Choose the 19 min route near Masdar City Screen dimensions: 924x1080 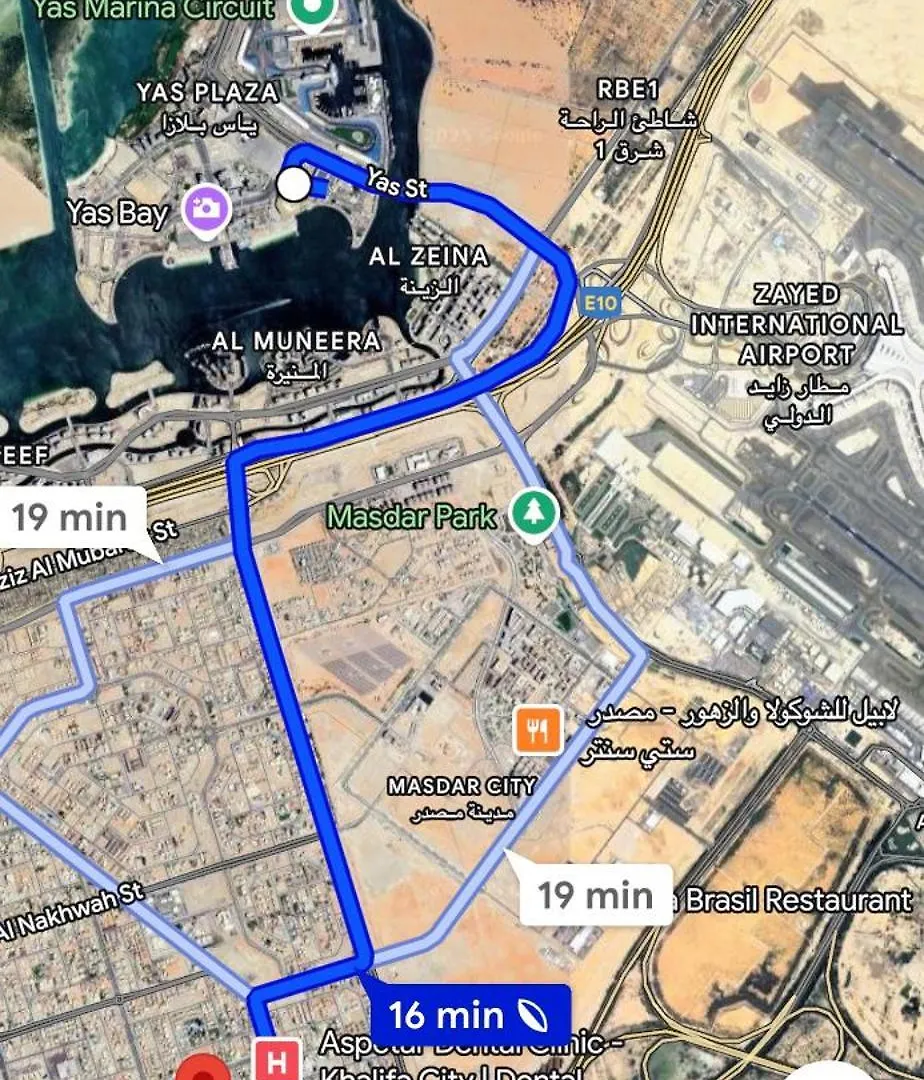pos(596,894)
